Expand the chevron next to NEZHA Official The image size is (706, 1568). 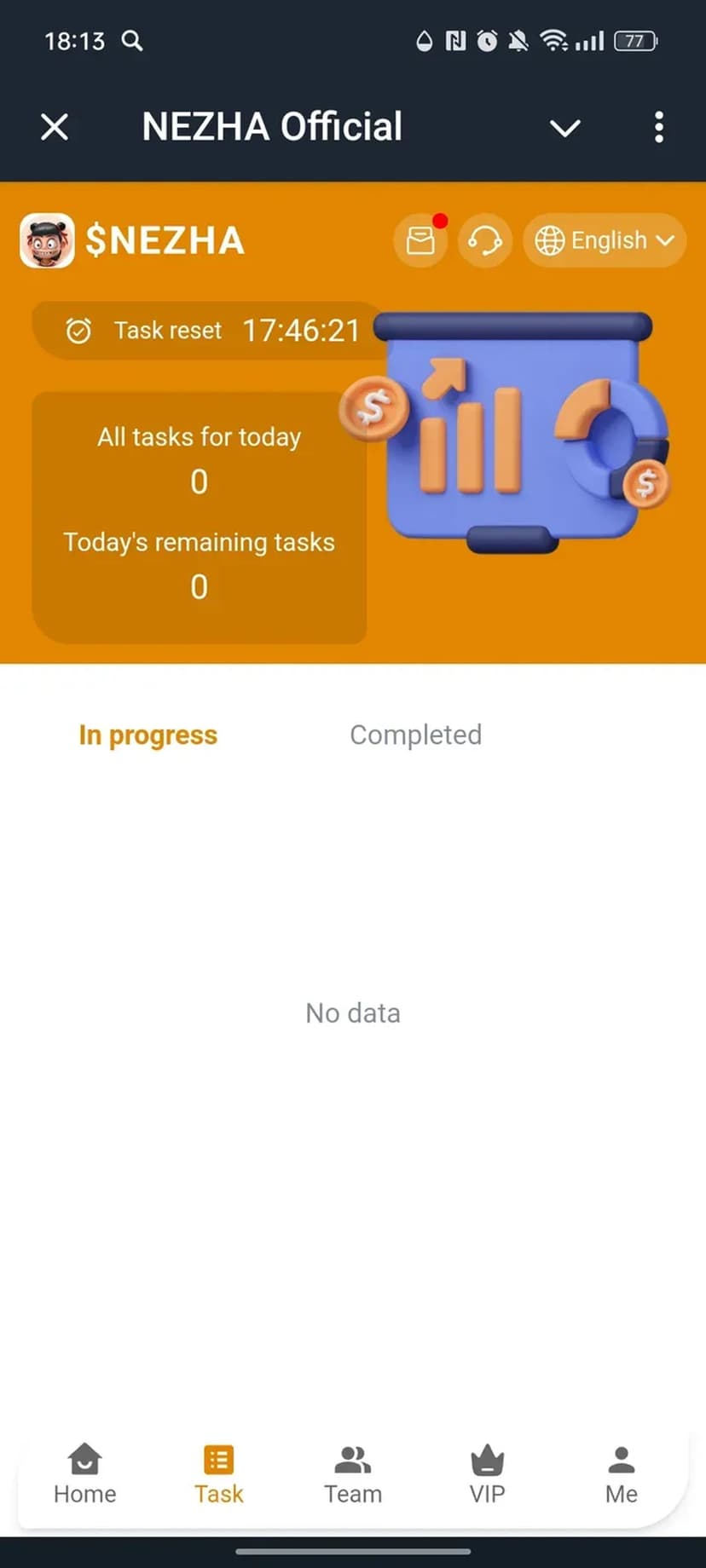click(564, 129)
